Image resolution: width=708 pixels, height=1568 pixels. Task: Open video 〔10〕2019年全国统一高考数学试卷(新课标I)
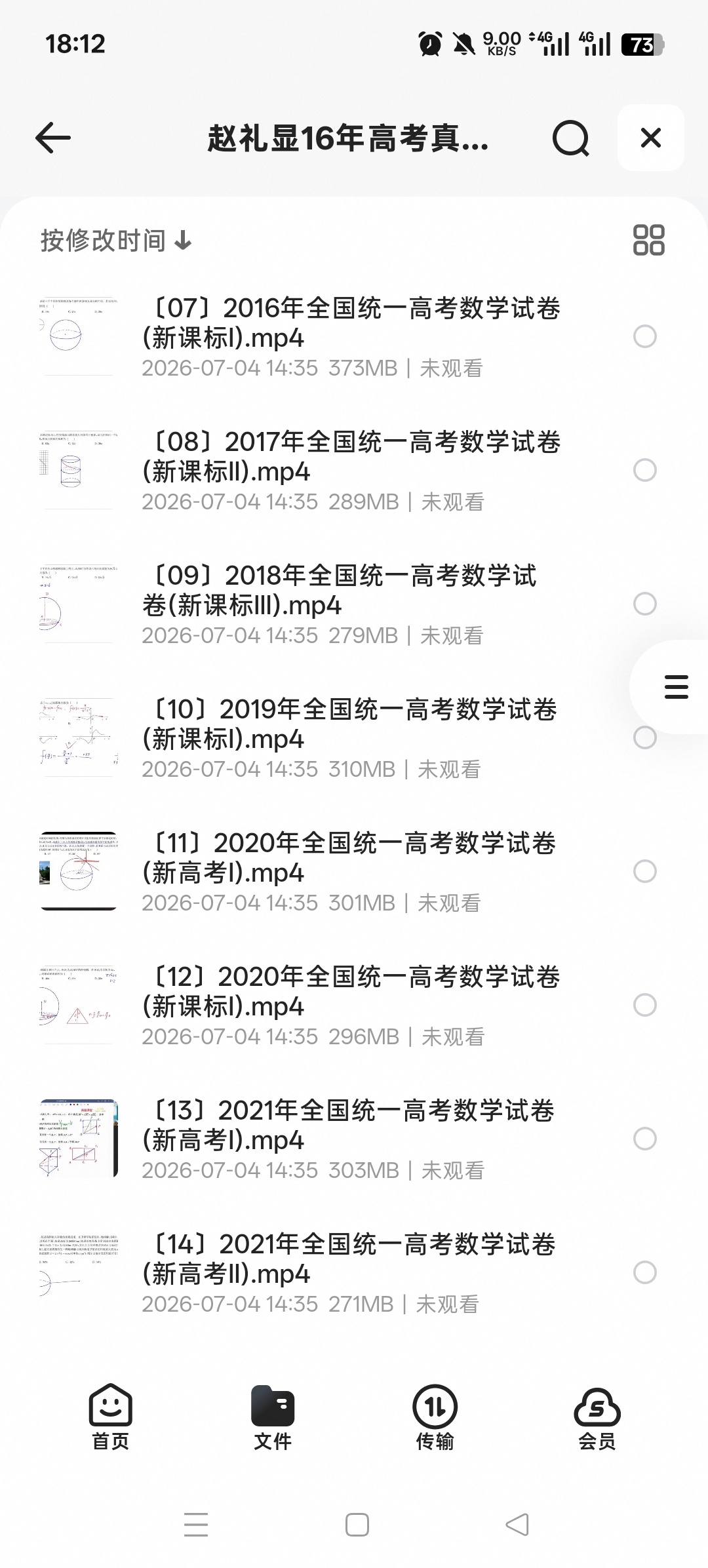click(x=351, y=737)
